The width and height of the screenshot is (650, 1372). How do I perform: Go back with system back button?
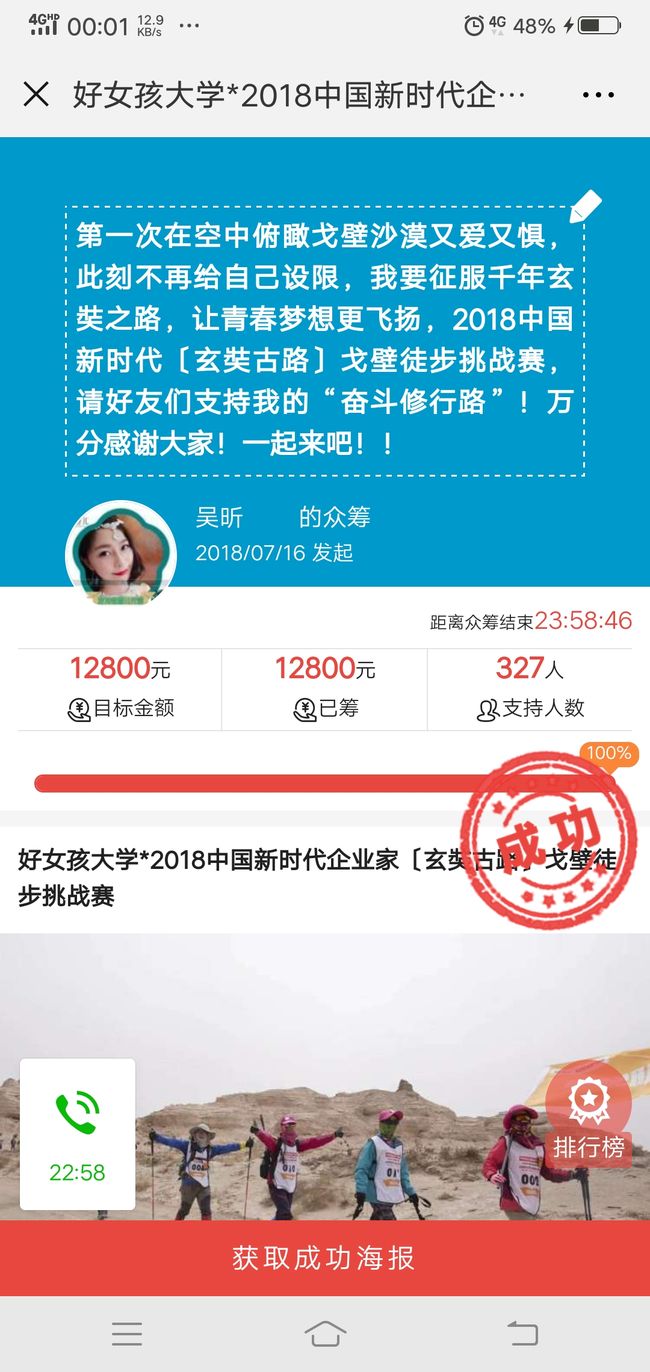522,1333
